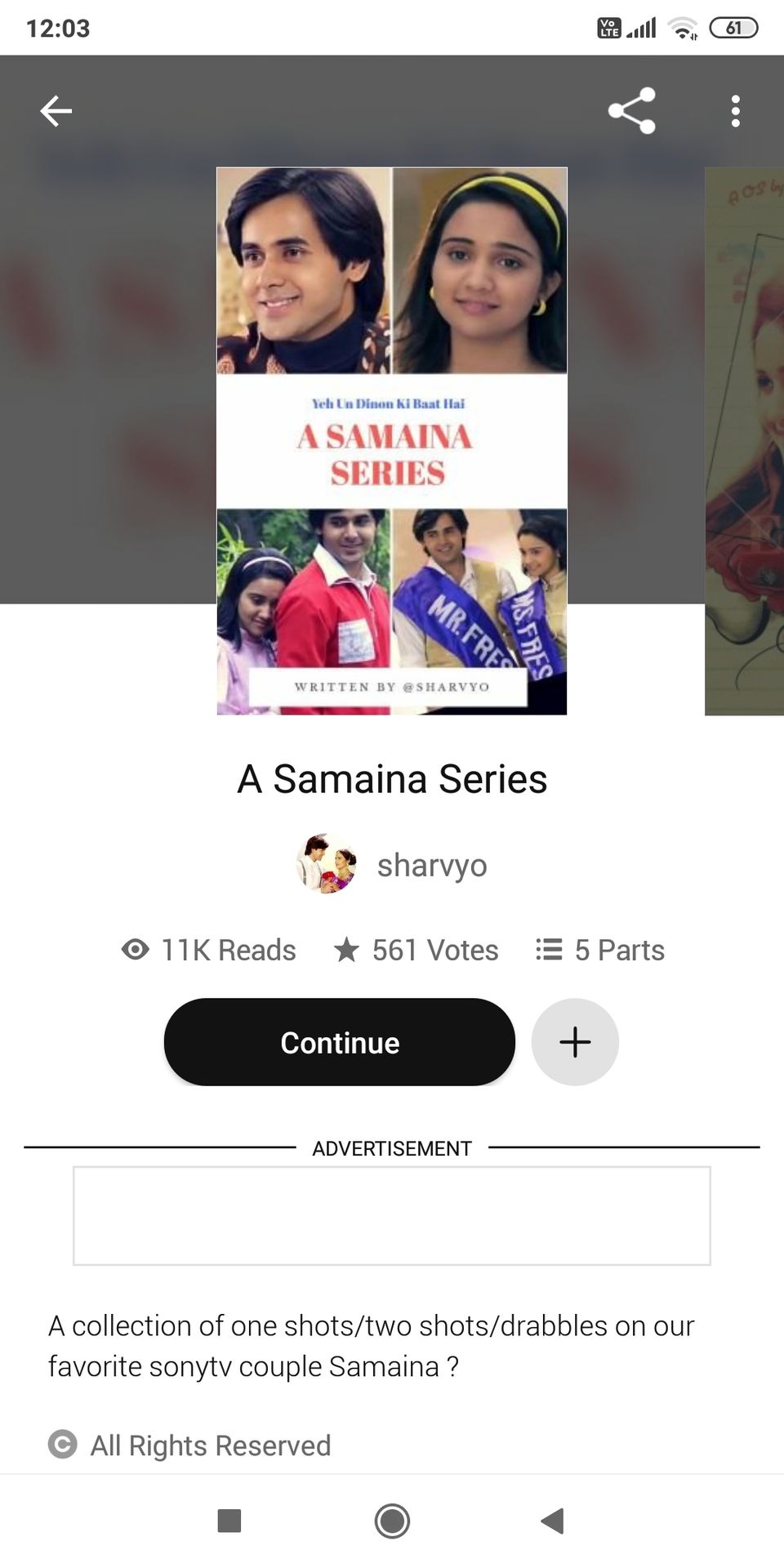Open the three-dot overflow menu
The height and width of the screenshot is (1568, 784).
[x=736, y=111]
